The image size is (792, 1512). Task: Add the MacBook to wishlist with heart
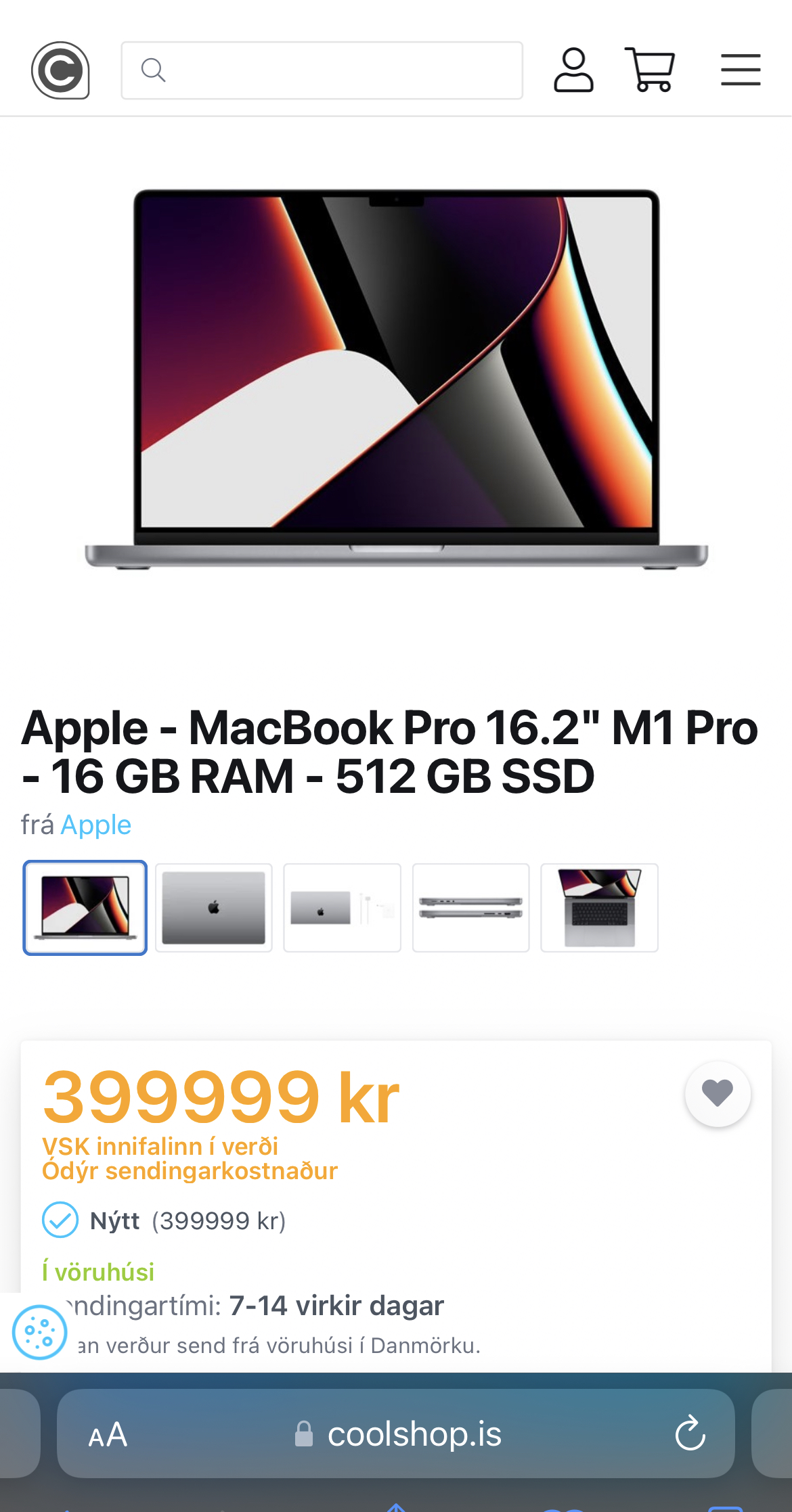point(718,1094)
